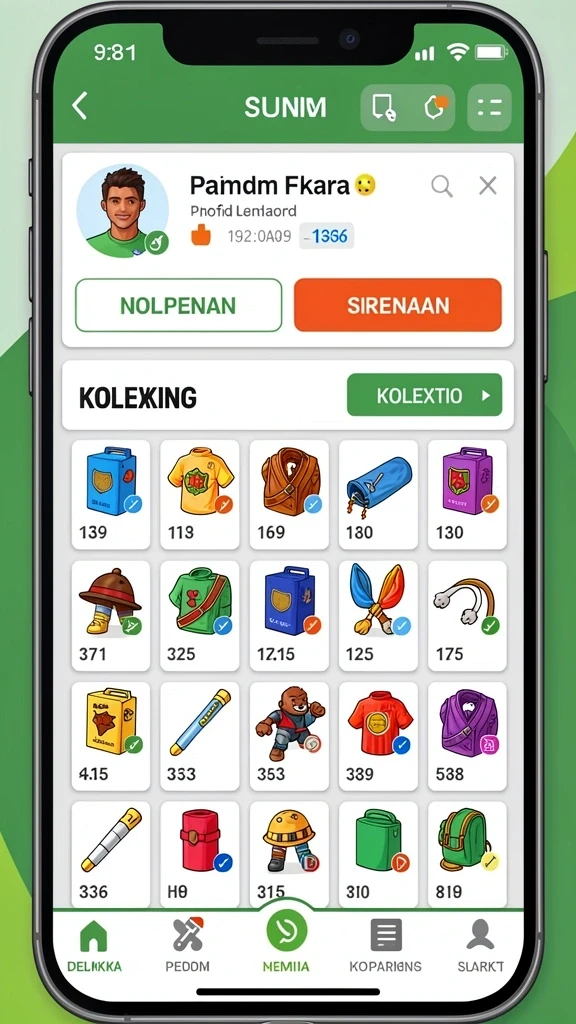Screen dimensions: 576x1024
Task: Open the green KOLEXTIO button
Action: (424, 395)
